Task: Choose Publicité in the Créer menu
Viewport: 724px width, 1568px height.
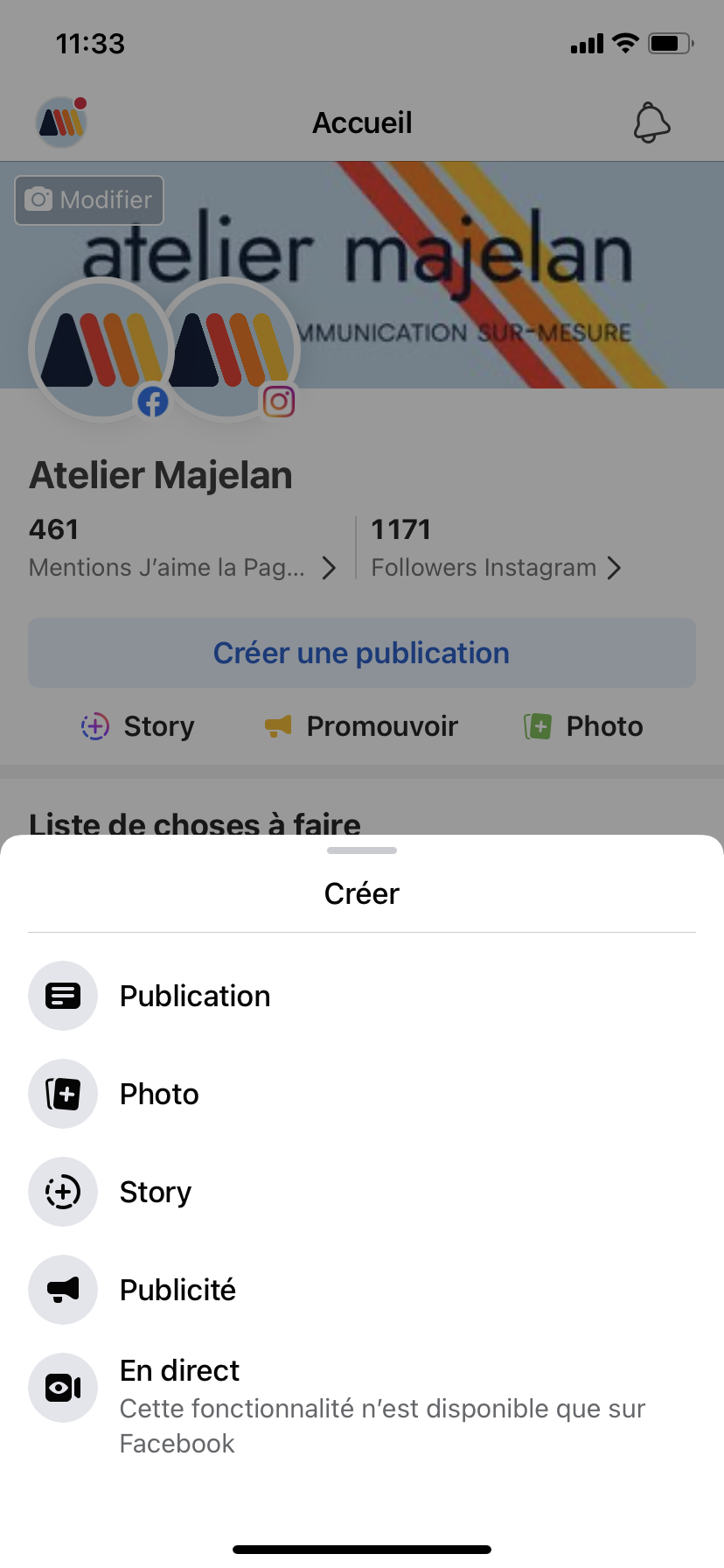Action: coord(178,1290)
